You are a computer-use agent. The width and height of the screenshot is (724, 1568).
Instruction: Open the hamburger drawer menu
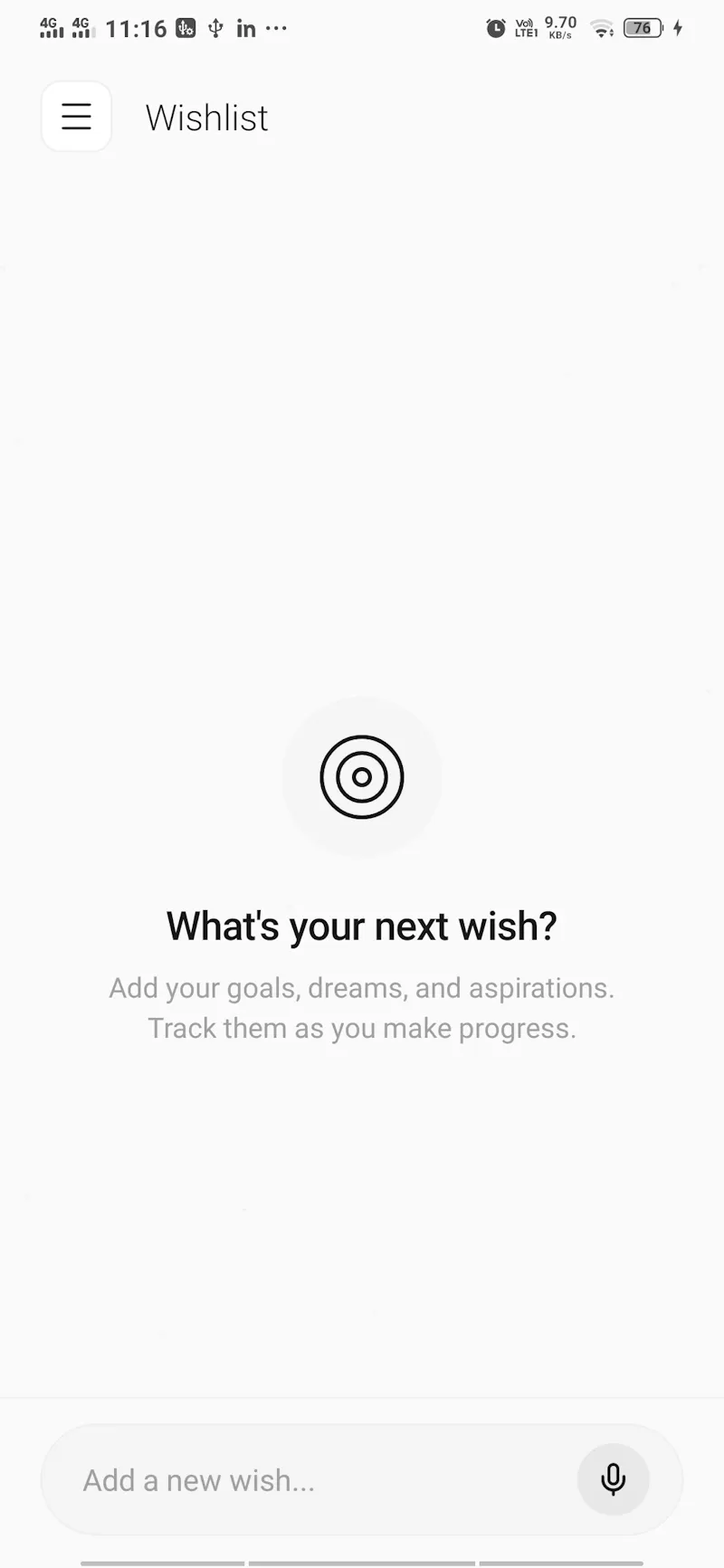(x=76, y=117)
